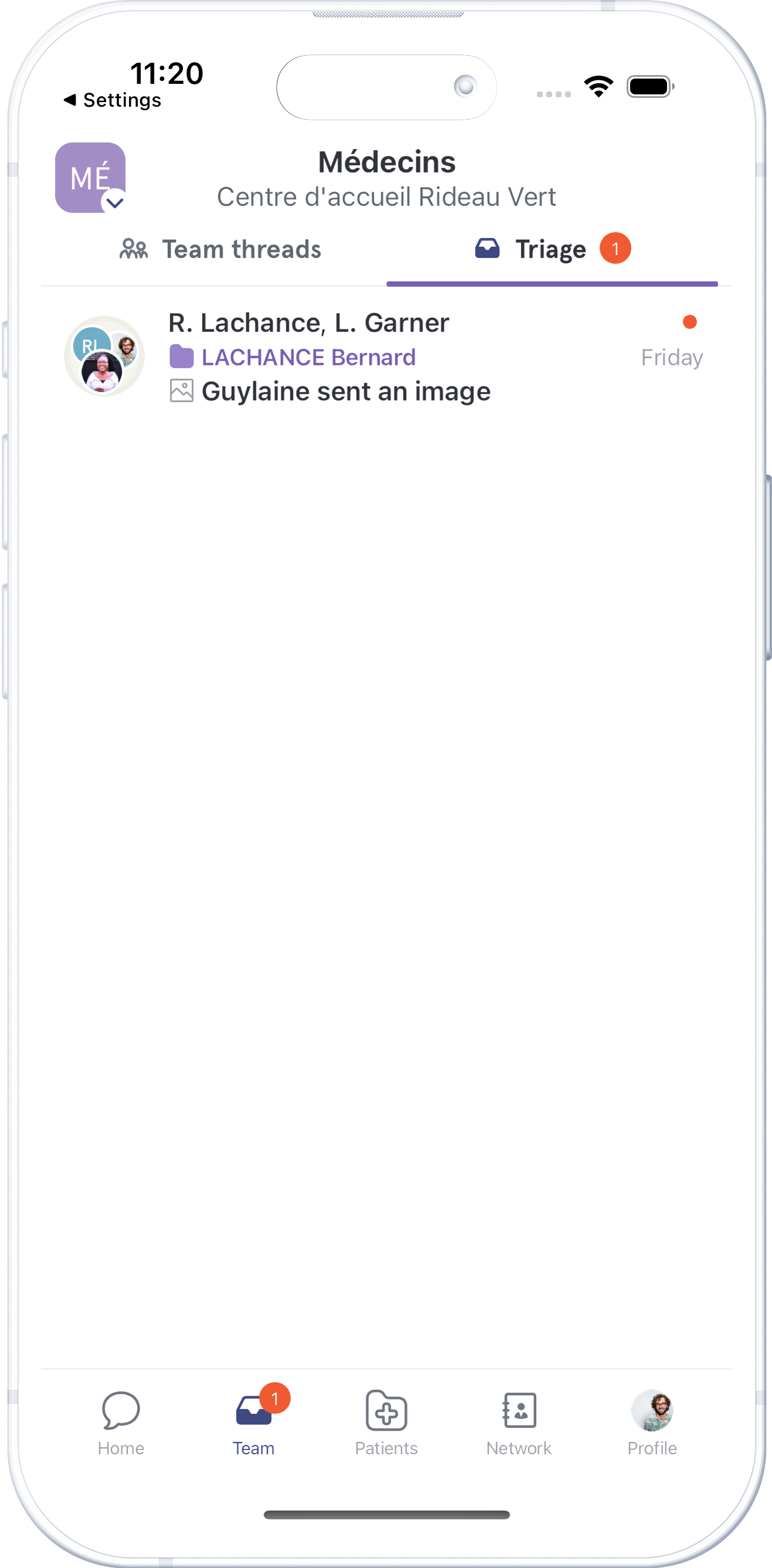Return to Settings via the back arrow

(x=113, y=100)
